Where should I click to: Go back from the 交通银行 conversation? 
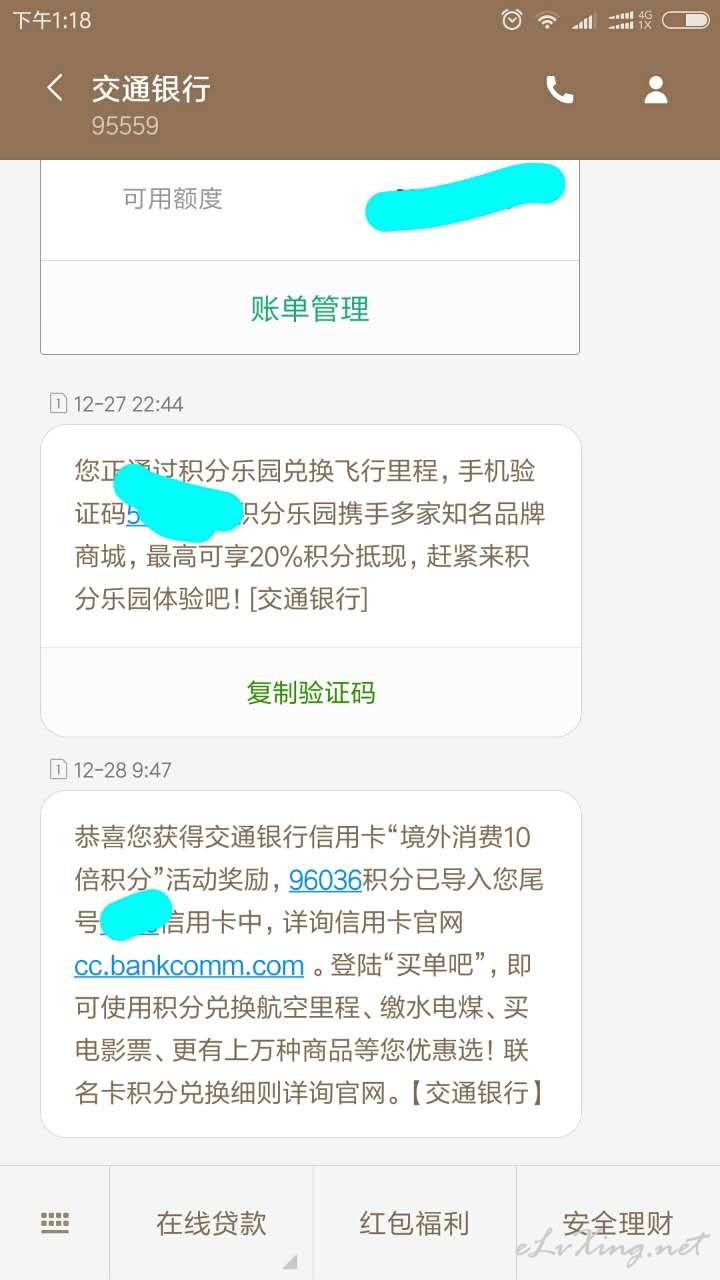54,89
